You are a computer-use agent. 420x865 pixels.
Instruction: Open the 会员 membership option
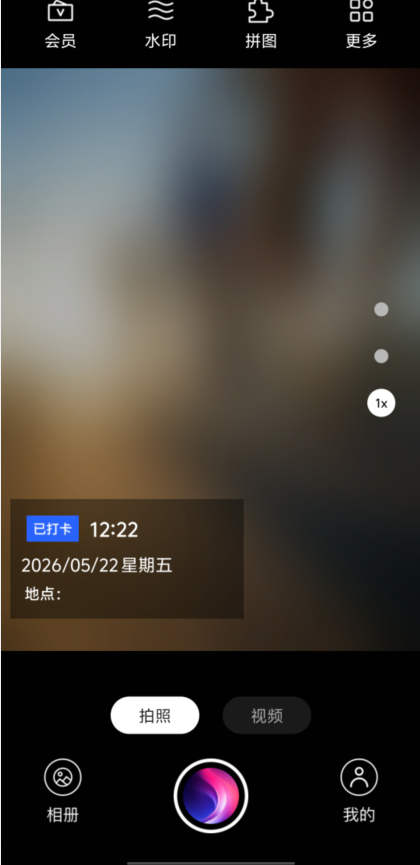tap(60, 24)
